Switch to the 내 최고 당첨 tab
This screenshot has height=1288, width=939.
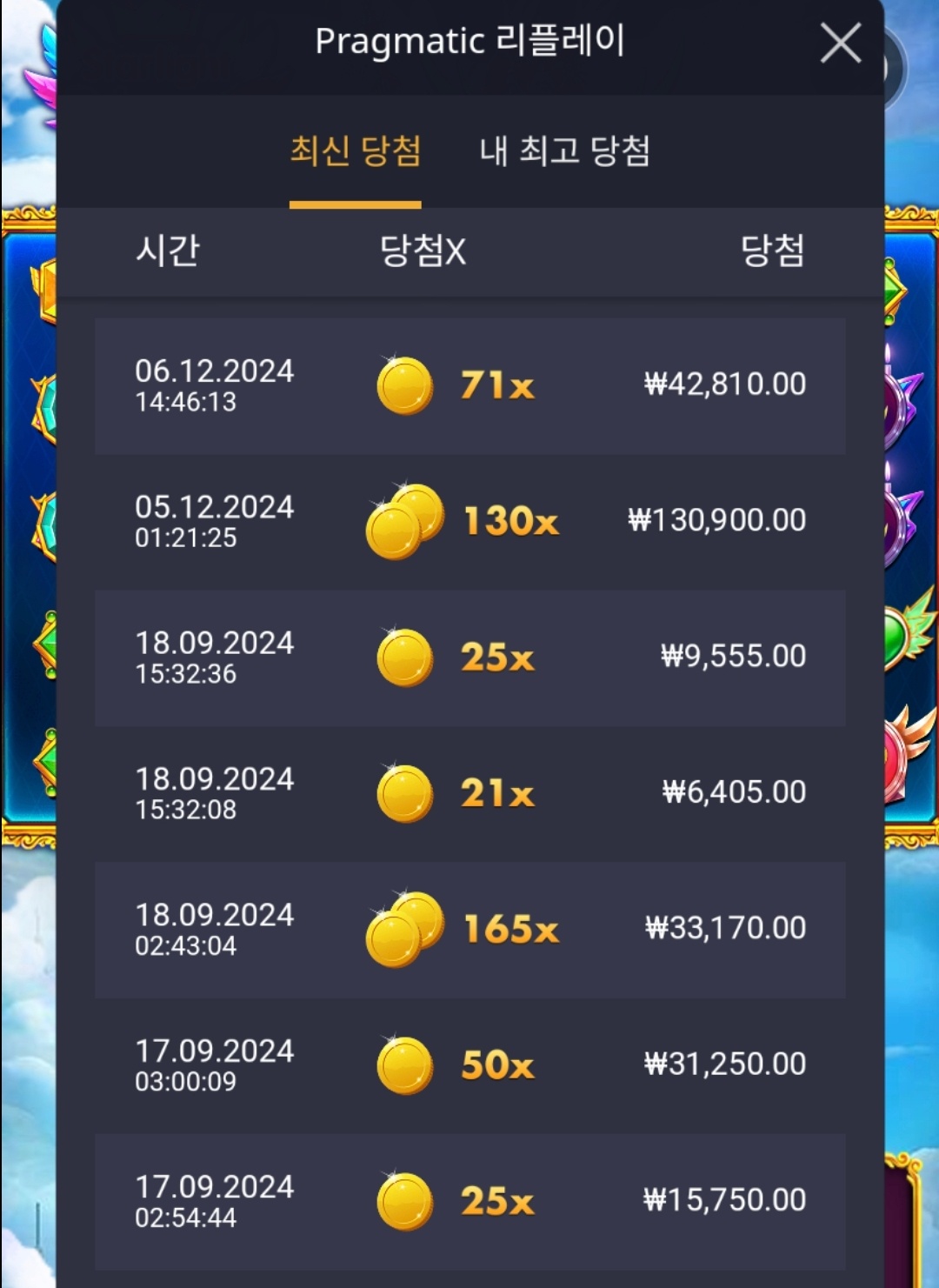click(564, 151)
